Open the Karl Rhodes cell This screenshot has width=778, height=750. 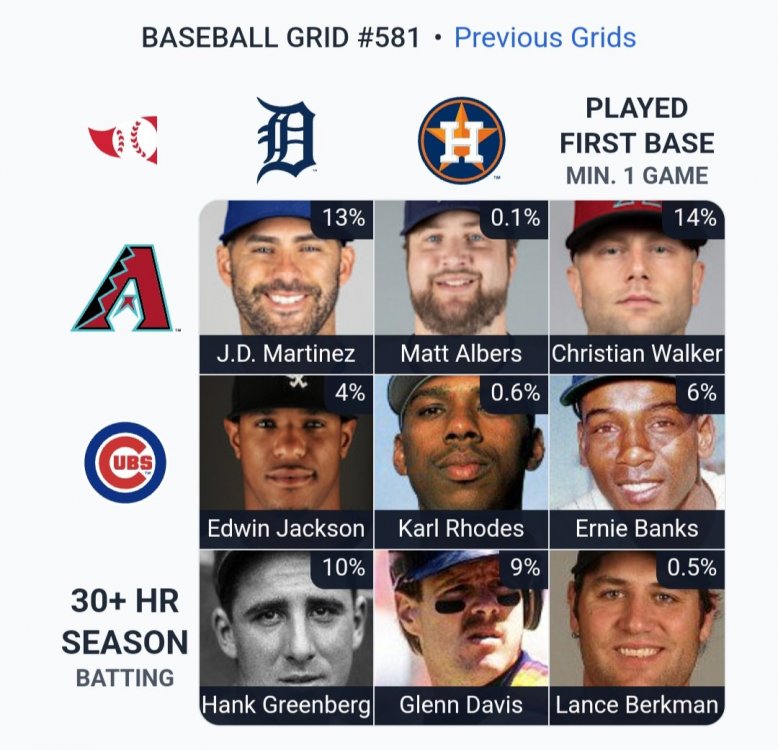pyautogui.click(x=461, y=460)
